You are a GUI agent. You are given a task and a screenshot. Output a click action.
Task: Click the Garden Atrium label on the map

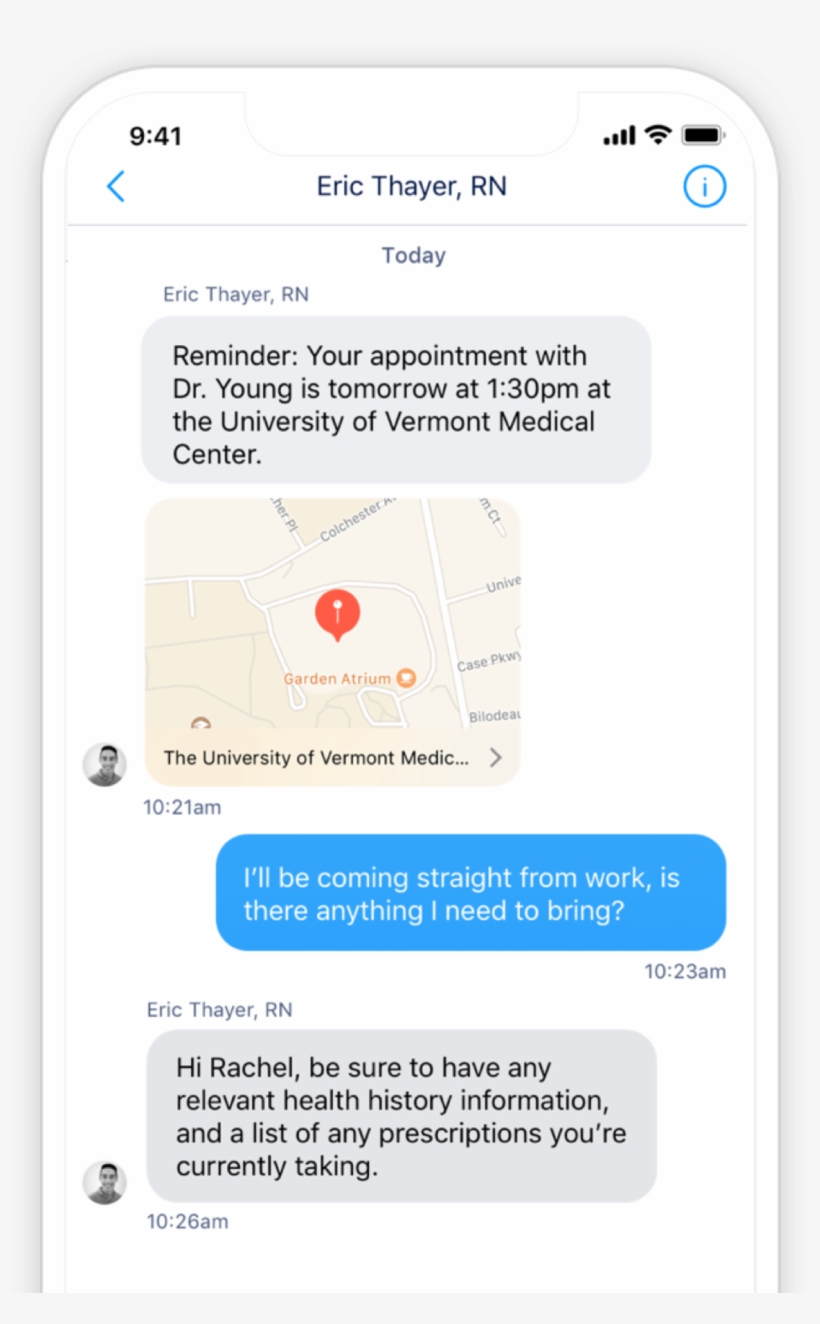click(x=339, y=677)
